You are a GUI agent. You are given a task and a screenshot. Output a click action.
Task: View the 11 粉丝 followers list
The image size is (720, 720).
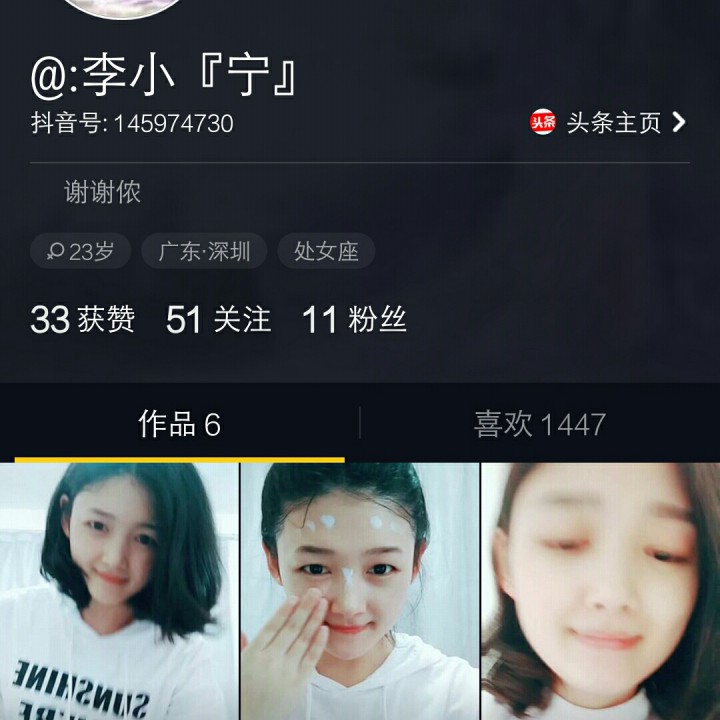(x=354, y=320)
